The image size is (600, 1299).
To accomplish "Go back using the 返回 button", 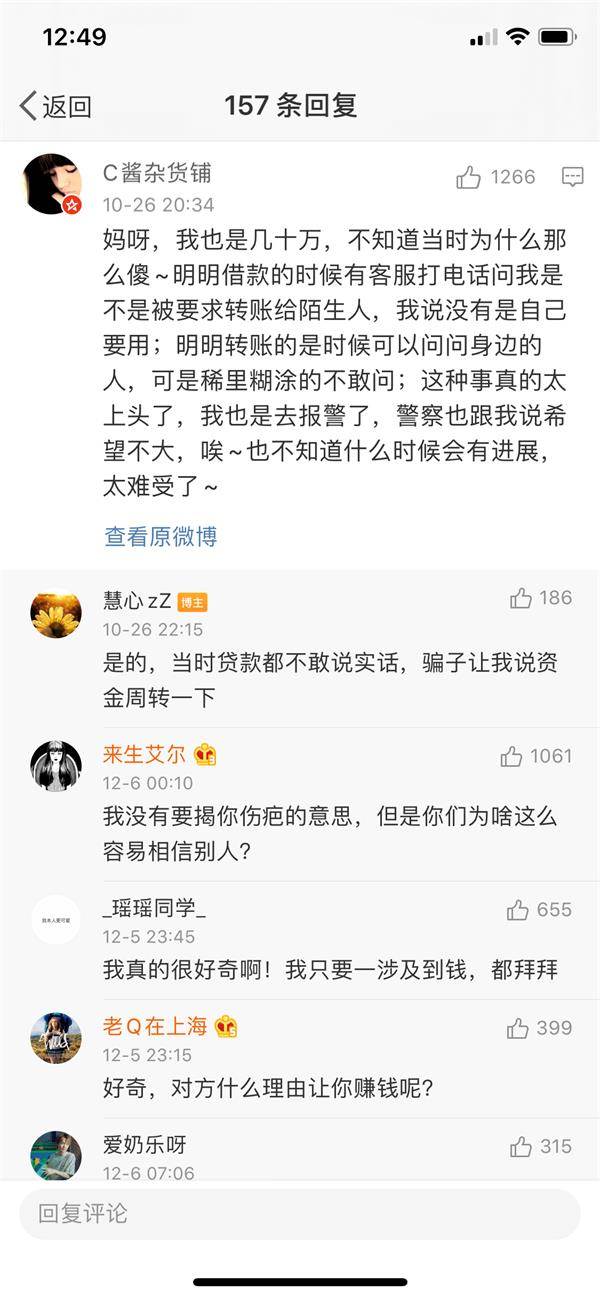I will point(56,106).
